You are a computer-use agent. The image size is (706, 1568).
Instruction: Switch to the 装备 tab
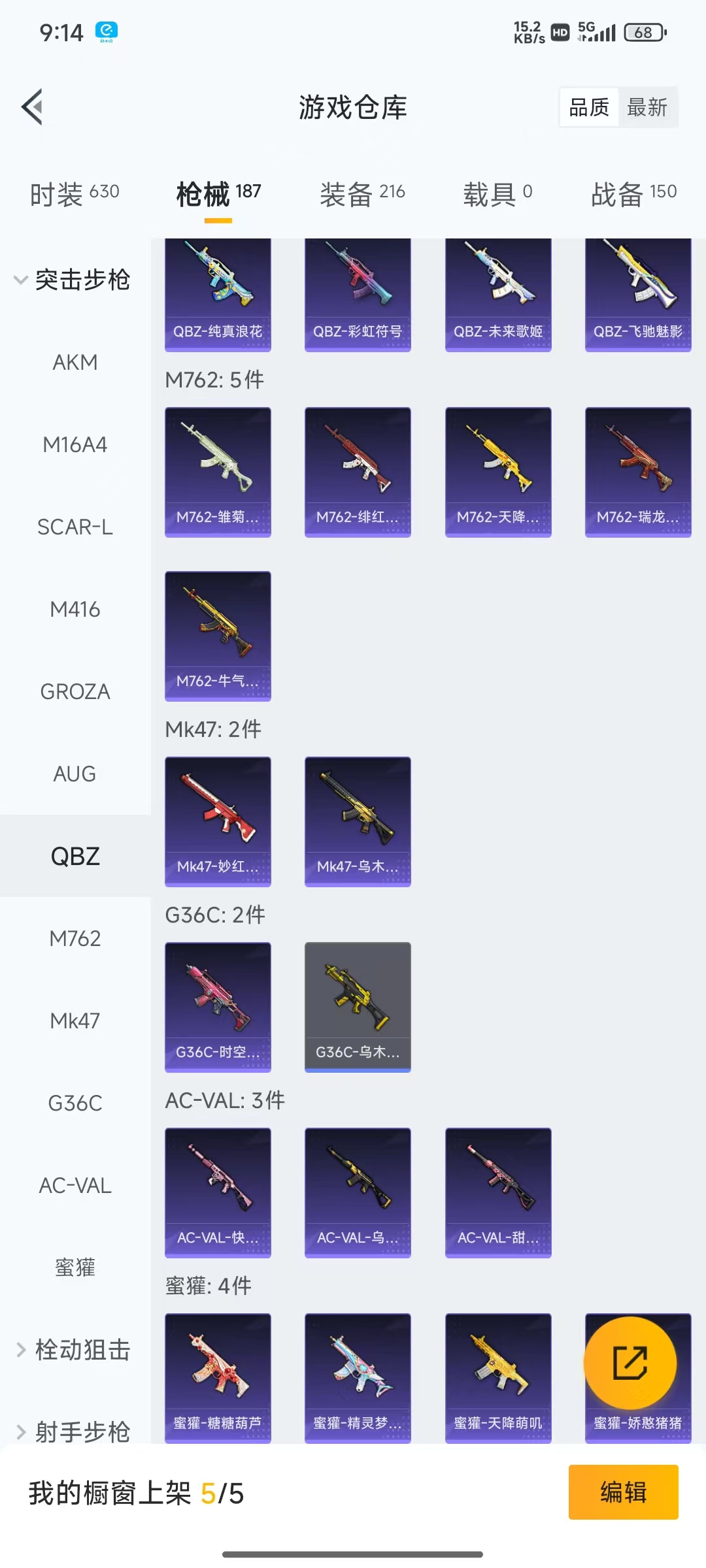coord(362,193)
